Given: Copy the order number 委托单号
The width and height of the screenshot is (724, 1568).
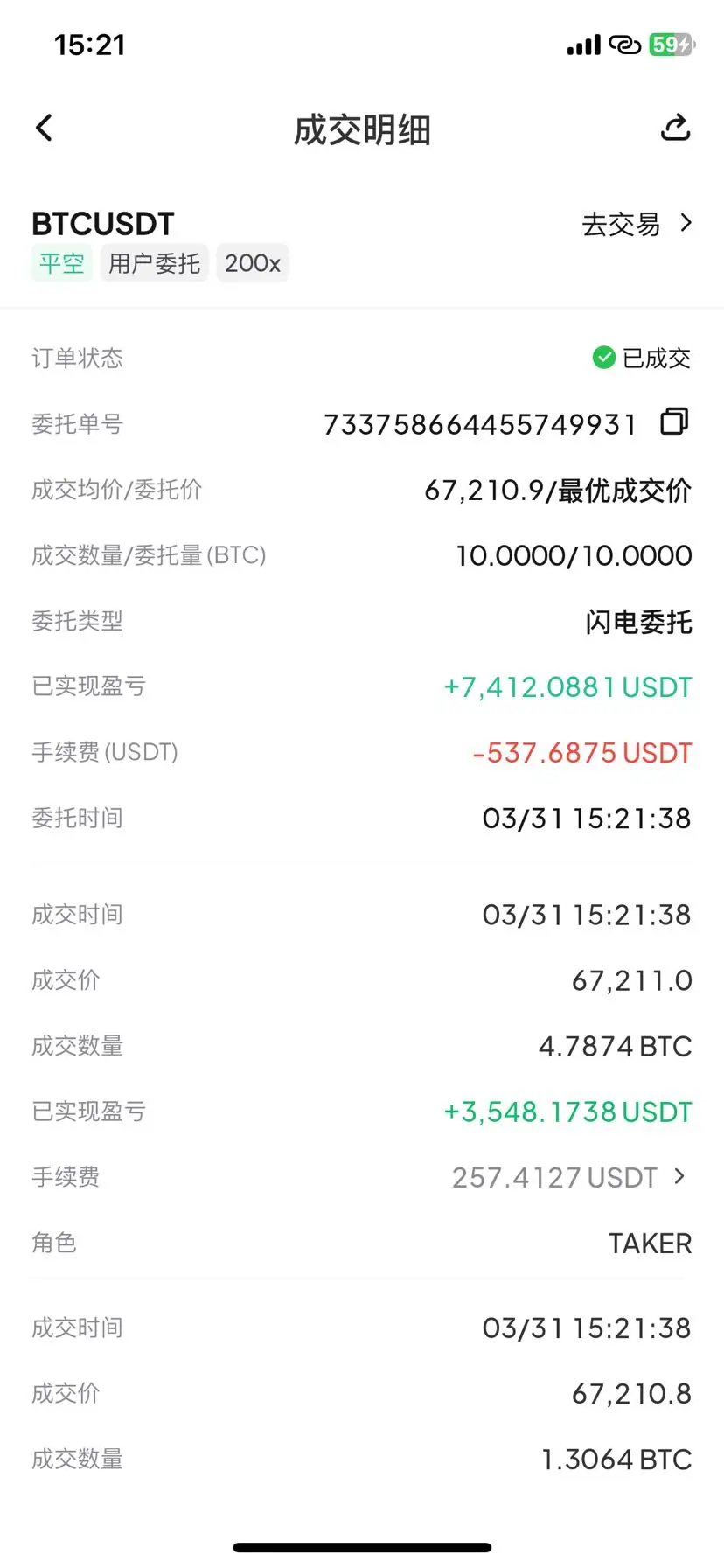Looking at the screenshot, I should 674,422.
